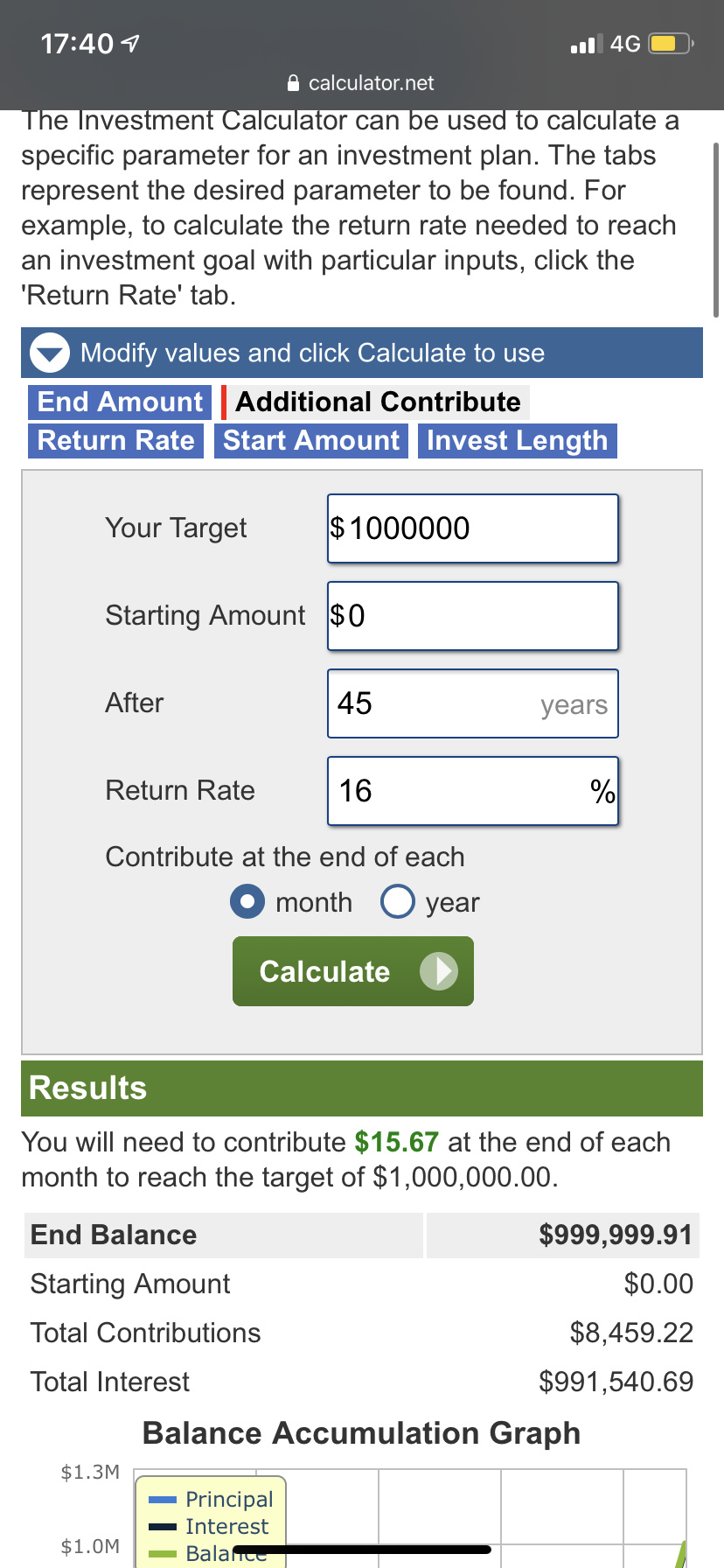
Task: Switch to the End Amount tab
Action: (x=120, y=402)
